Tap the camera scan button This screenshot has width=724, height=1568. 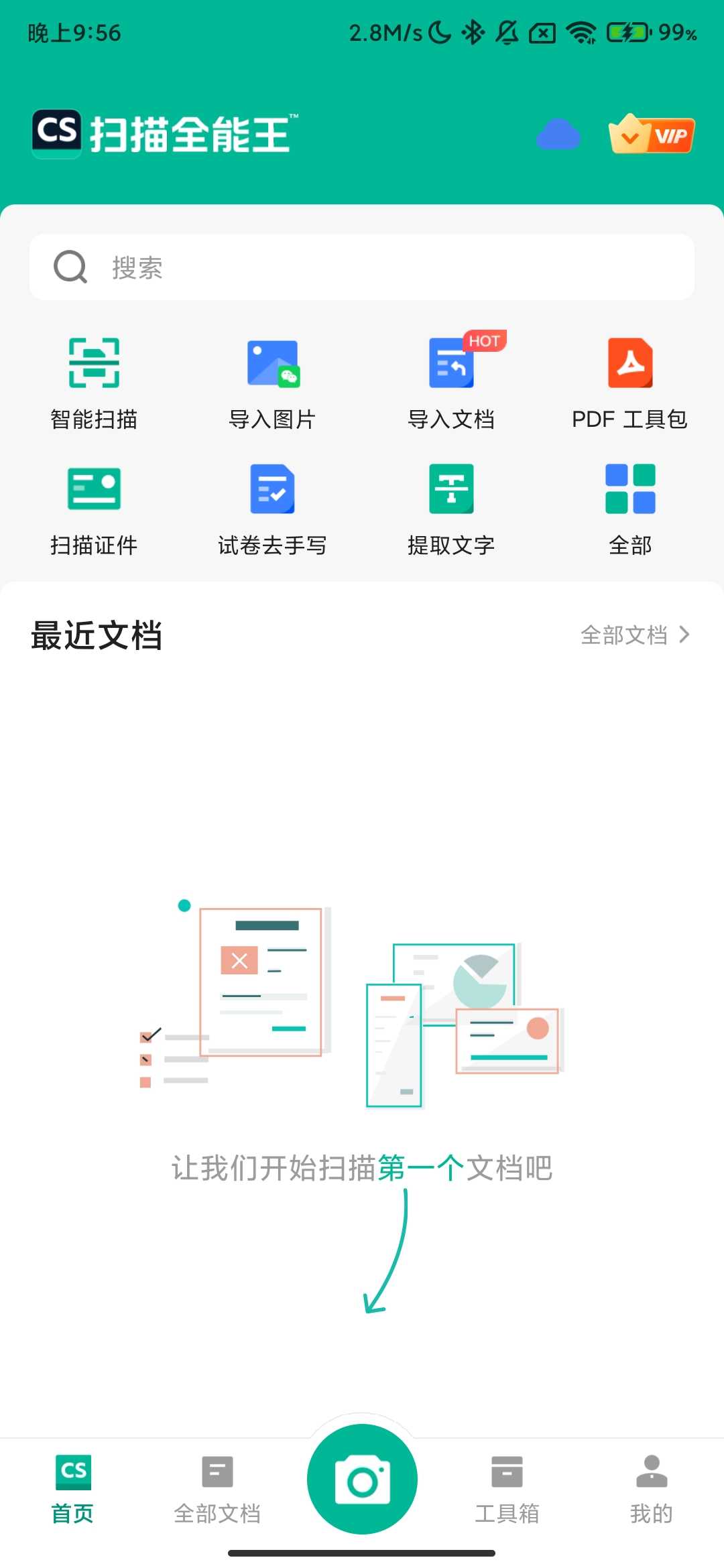pyautogui.click(x=362, y=1480)
